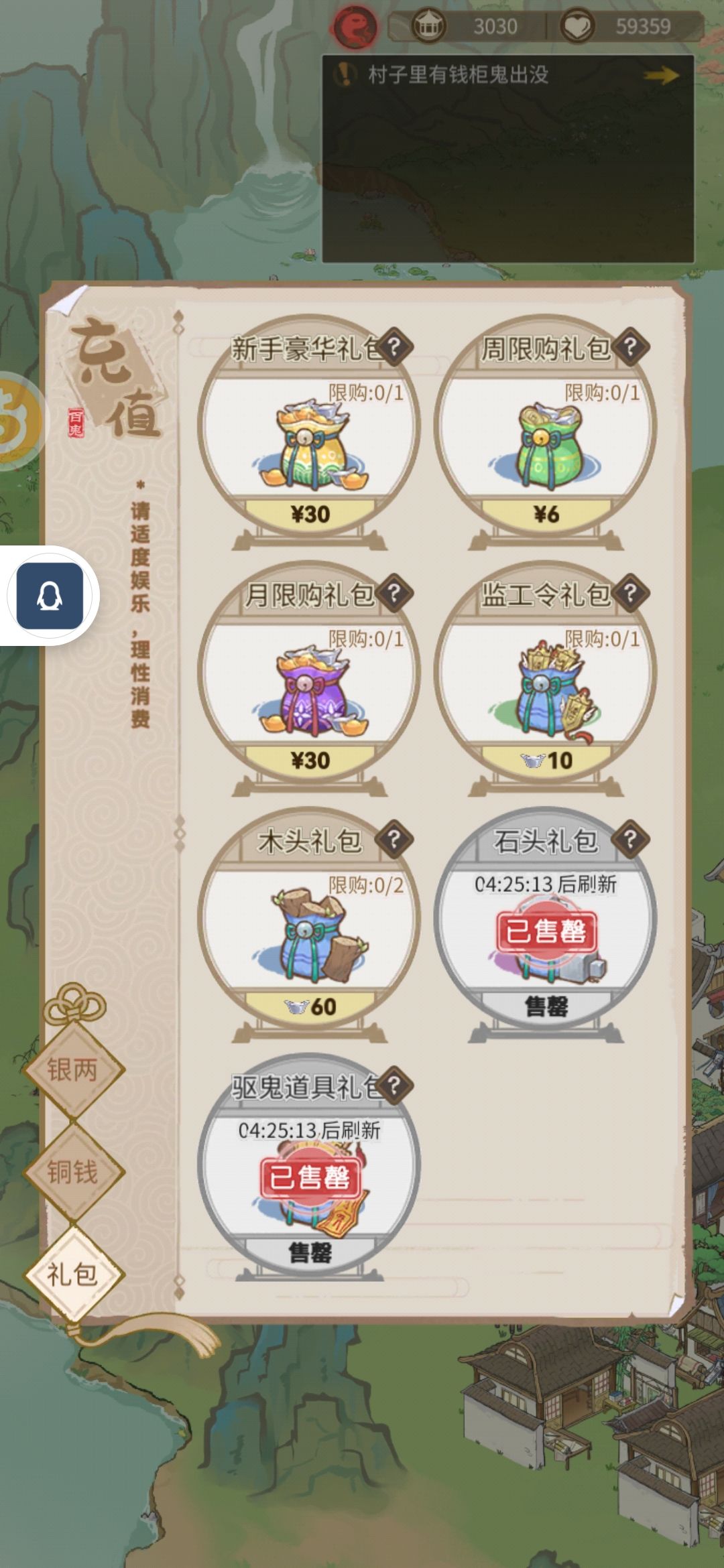Open 木头礼包 help icon
This screenshot has width=724, height=1568.
[394, 839]
